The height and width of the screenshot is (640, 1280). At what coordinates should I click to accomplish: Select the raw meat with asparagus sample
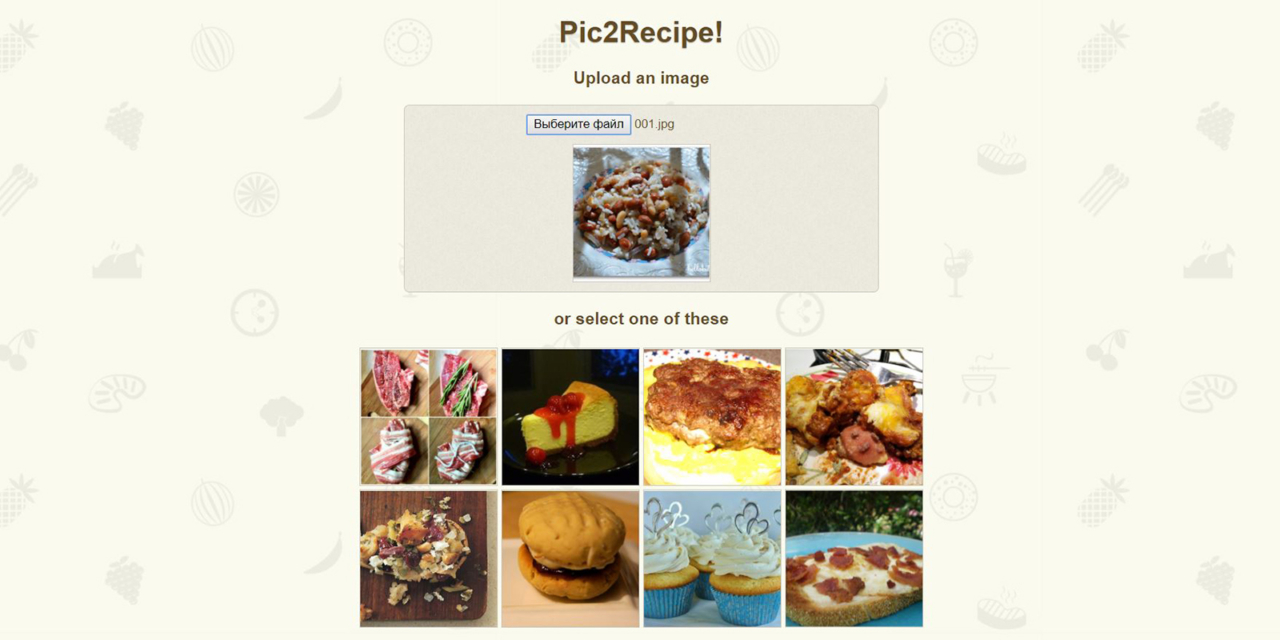[x=428, y=417]
